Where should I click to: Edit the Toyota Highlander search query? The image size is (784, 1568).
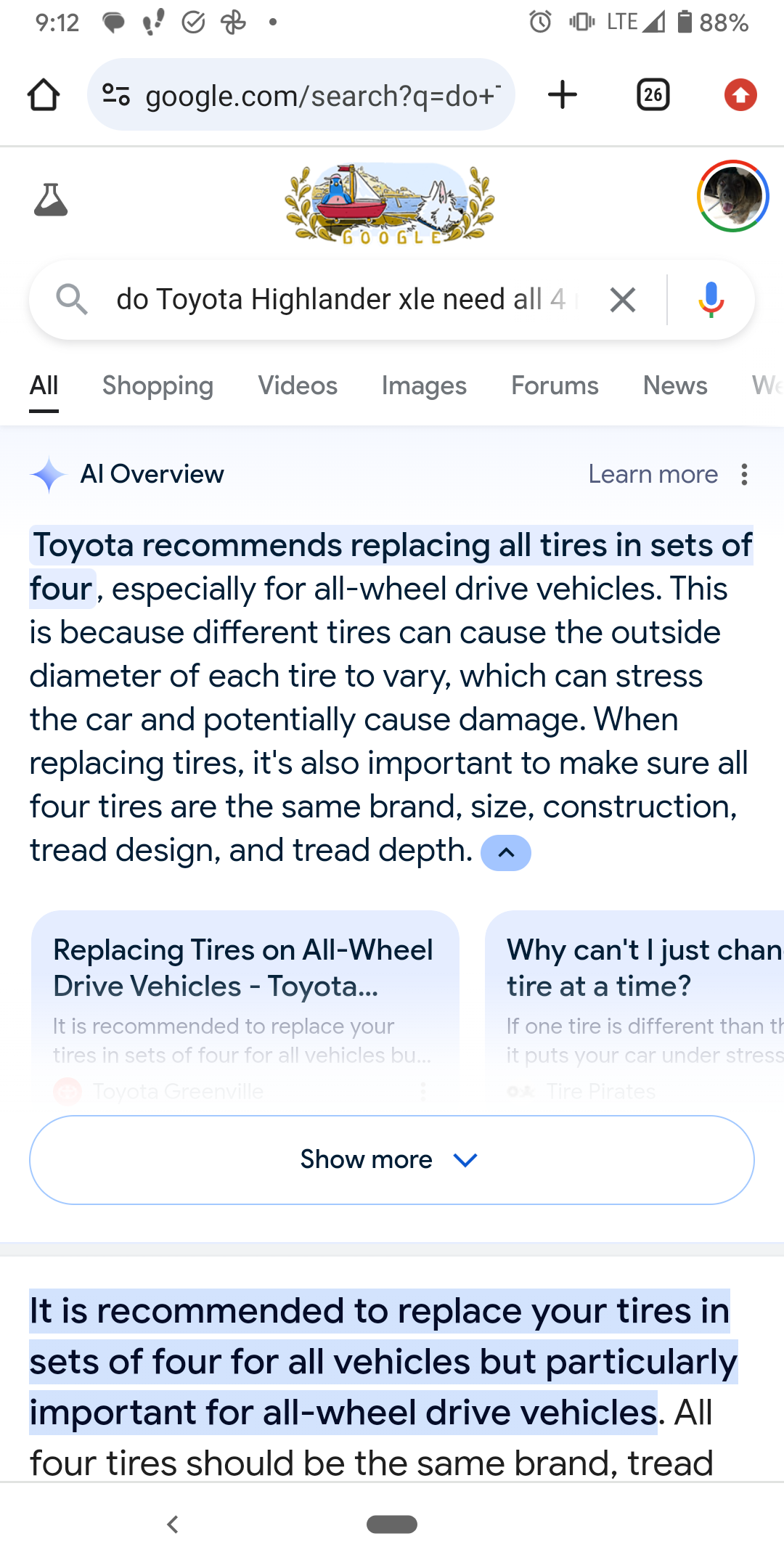point(341,299)
